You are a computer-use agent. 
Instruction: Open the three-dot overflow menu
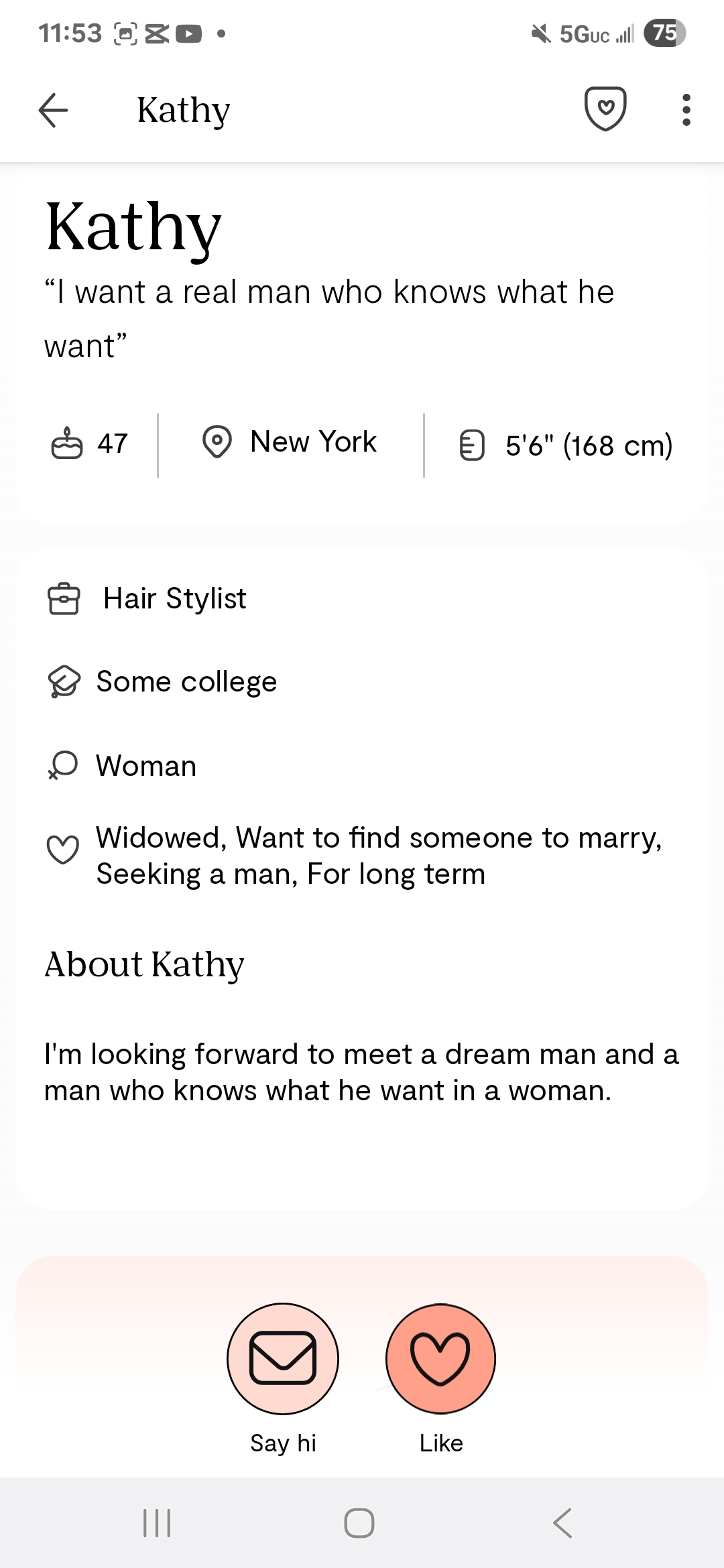(686, 110)
